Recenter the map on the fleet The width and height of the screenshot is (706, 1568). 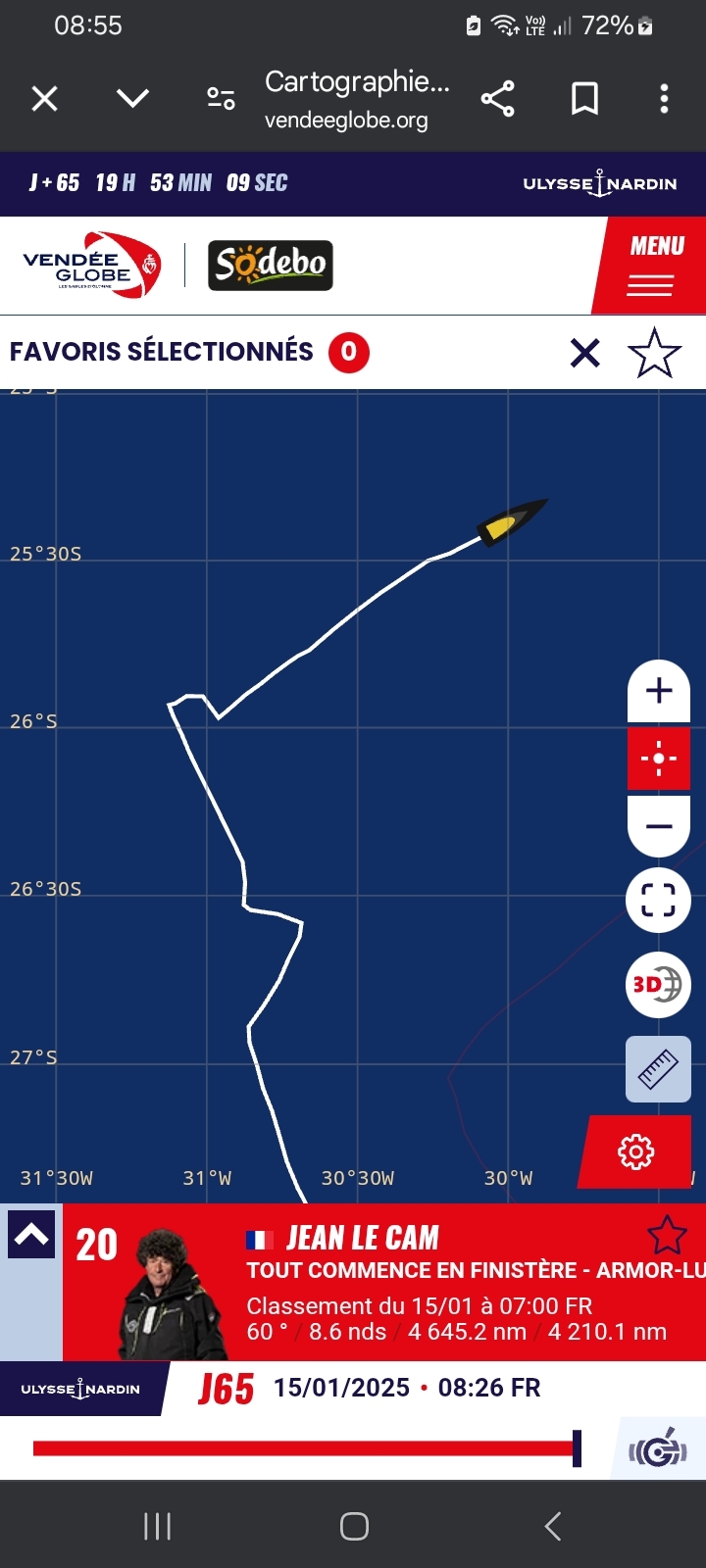[659, 759]
